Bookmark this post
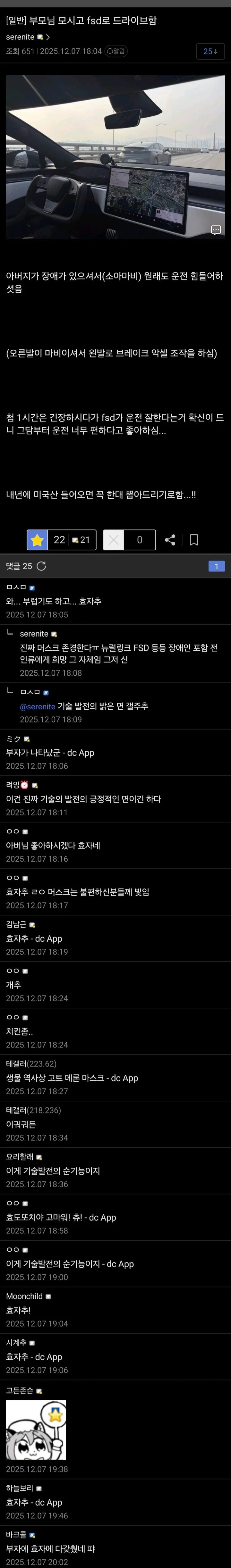 coord(194,540)
